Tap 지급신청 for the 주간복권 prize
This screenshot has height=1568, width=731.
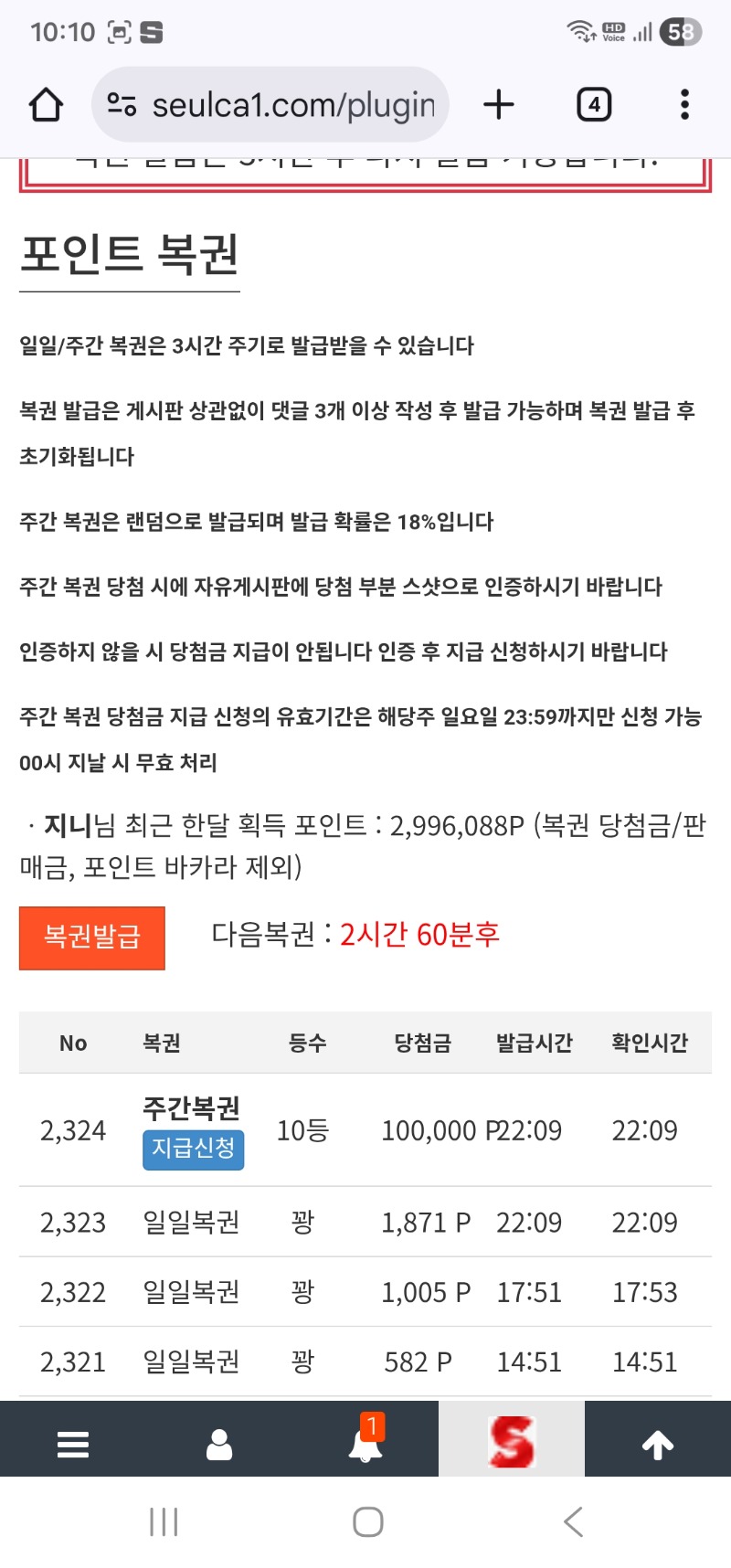pos(193,1149)
